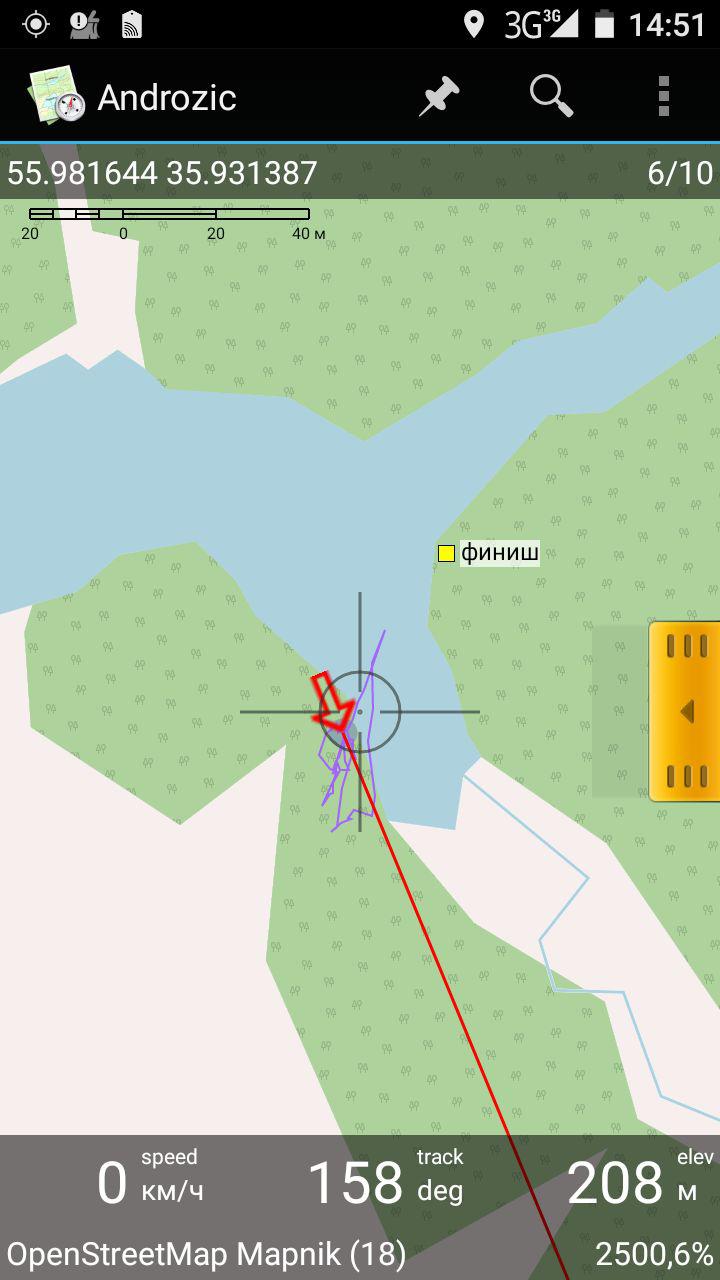Select the финиш waypoint marker
720x1280 pixels.
[446, 553]
